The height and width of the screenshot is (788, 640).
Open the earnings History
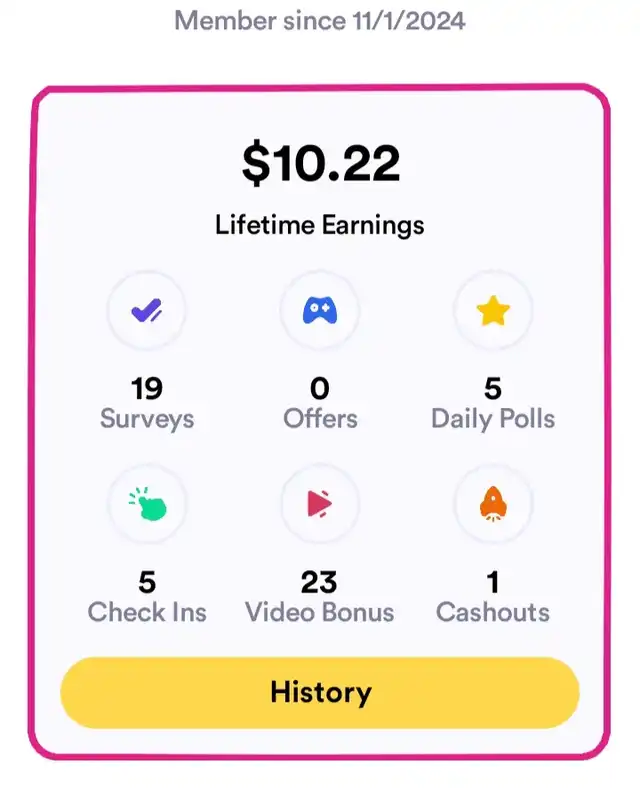point(320,692)
